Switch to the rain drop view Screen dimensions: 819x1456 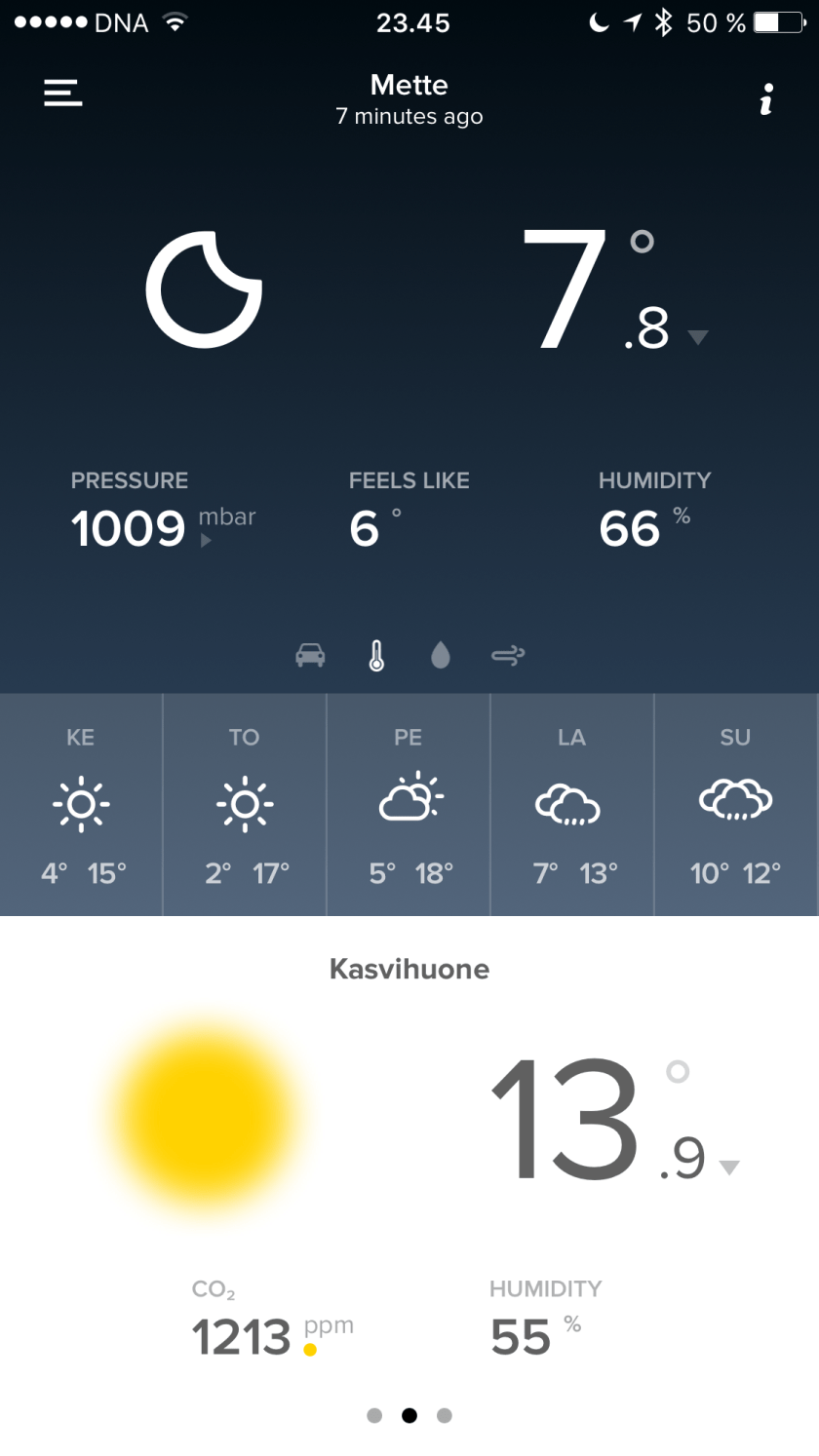pos(441,656)
